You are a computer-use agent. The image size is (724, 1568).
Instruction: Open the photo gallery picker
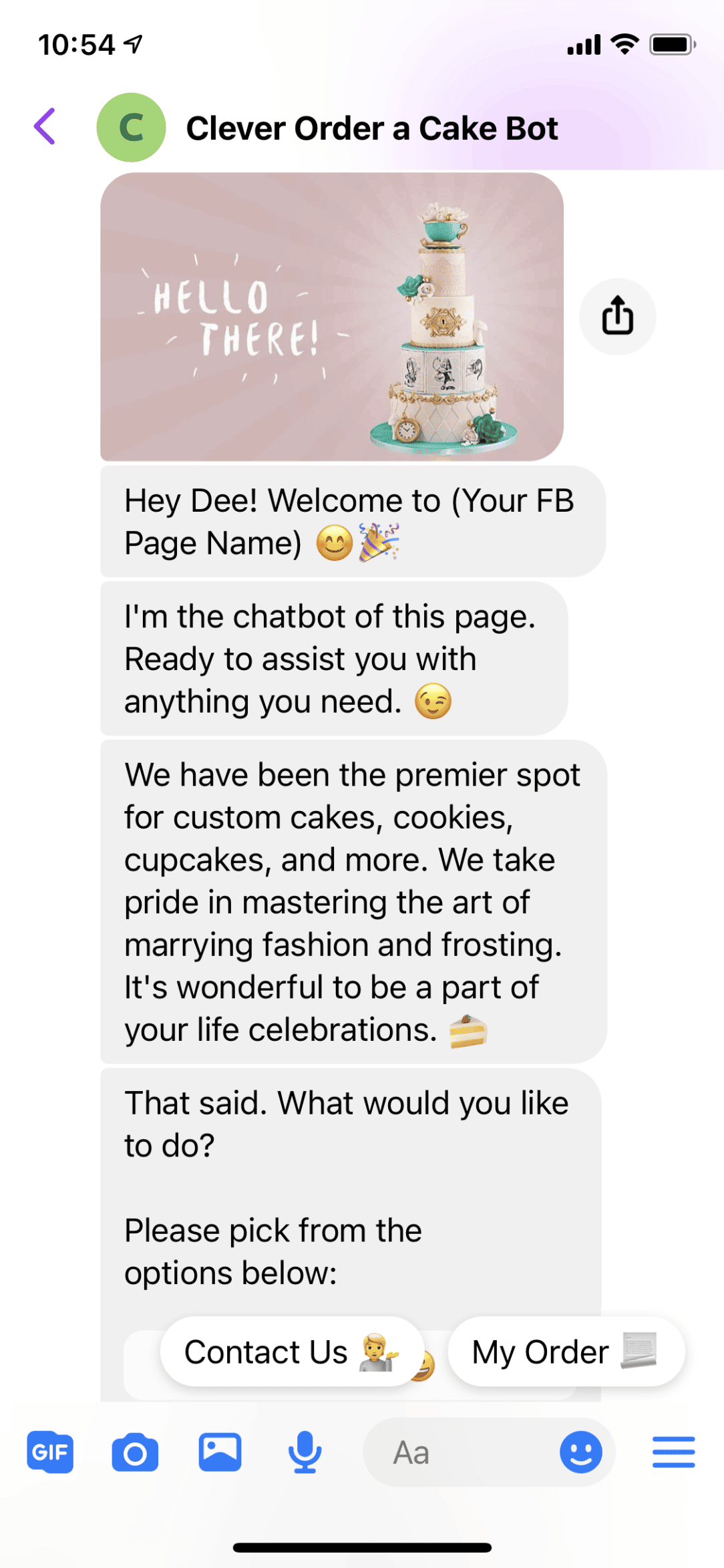[220, 1452]
